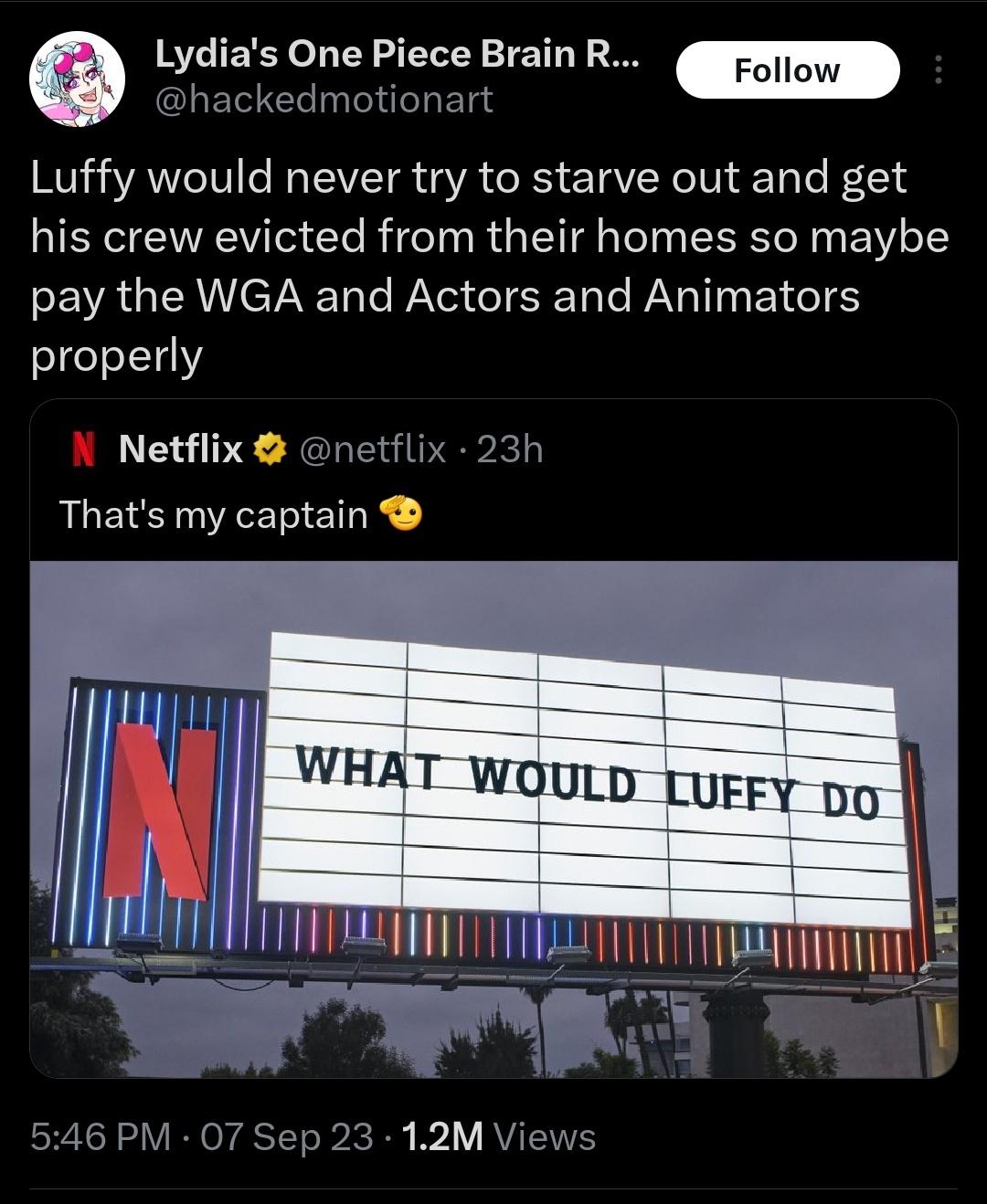Open the @hackedmotionart profile link
This screenshot has width=987, height=1204.
324,102
